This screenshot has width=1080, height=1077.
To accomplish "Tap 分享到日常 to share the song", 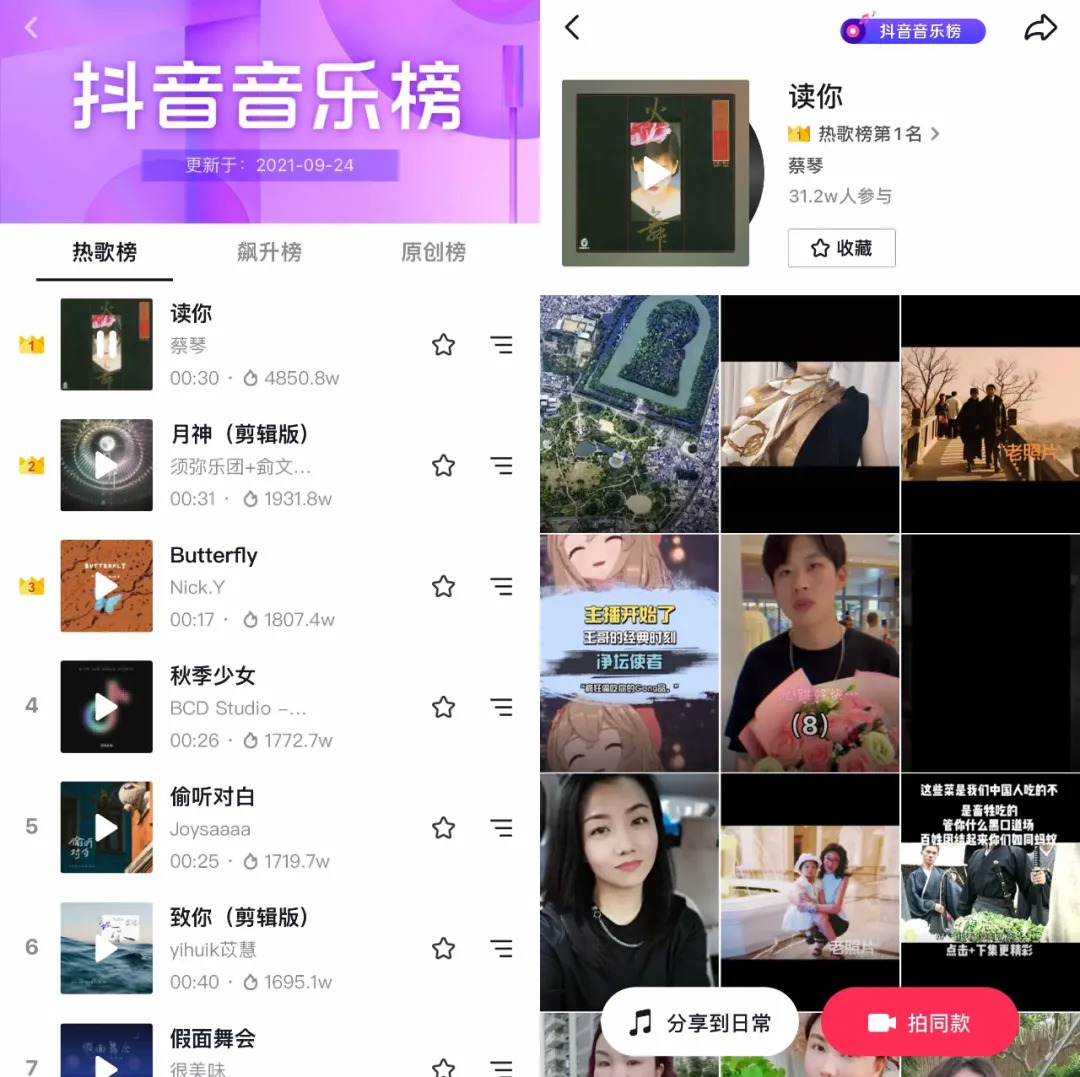I will [700, 1023].
